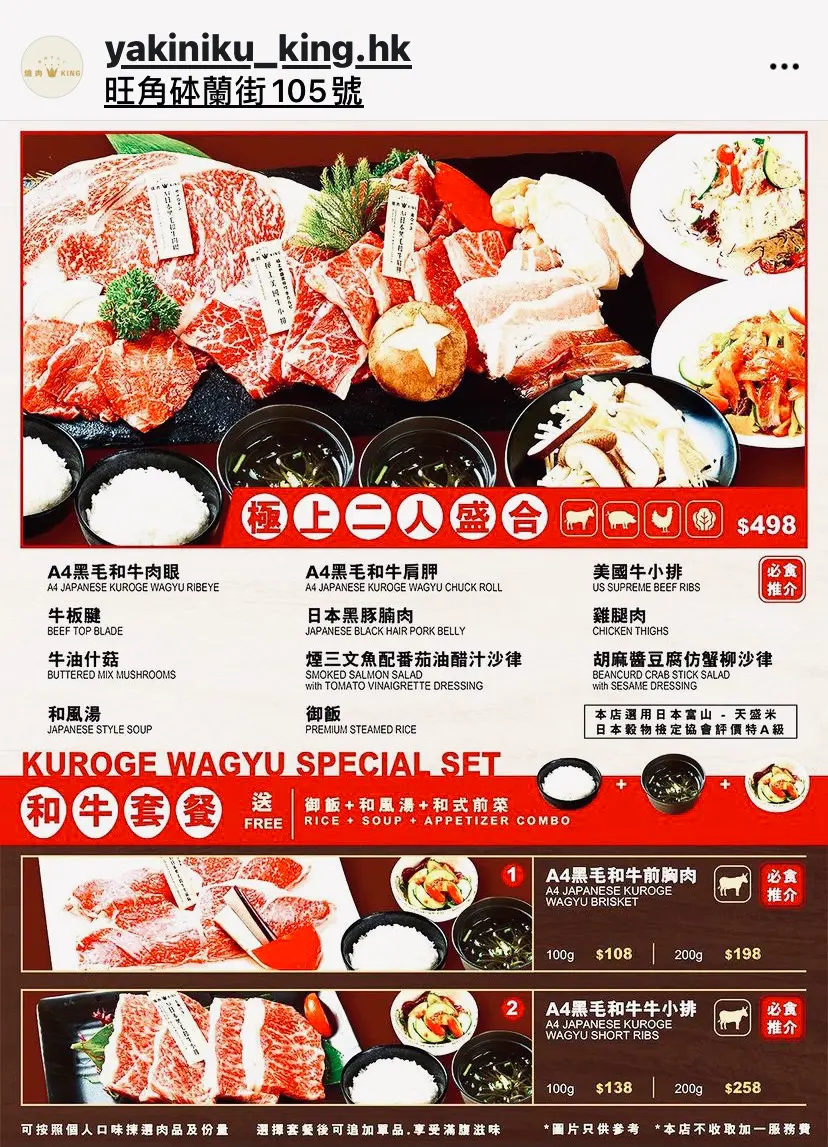Image resolution: width=828 pixels, height=1147 pixels.
Task: Open yakiniku_king.hk profile from username
Action: (258, 50)
